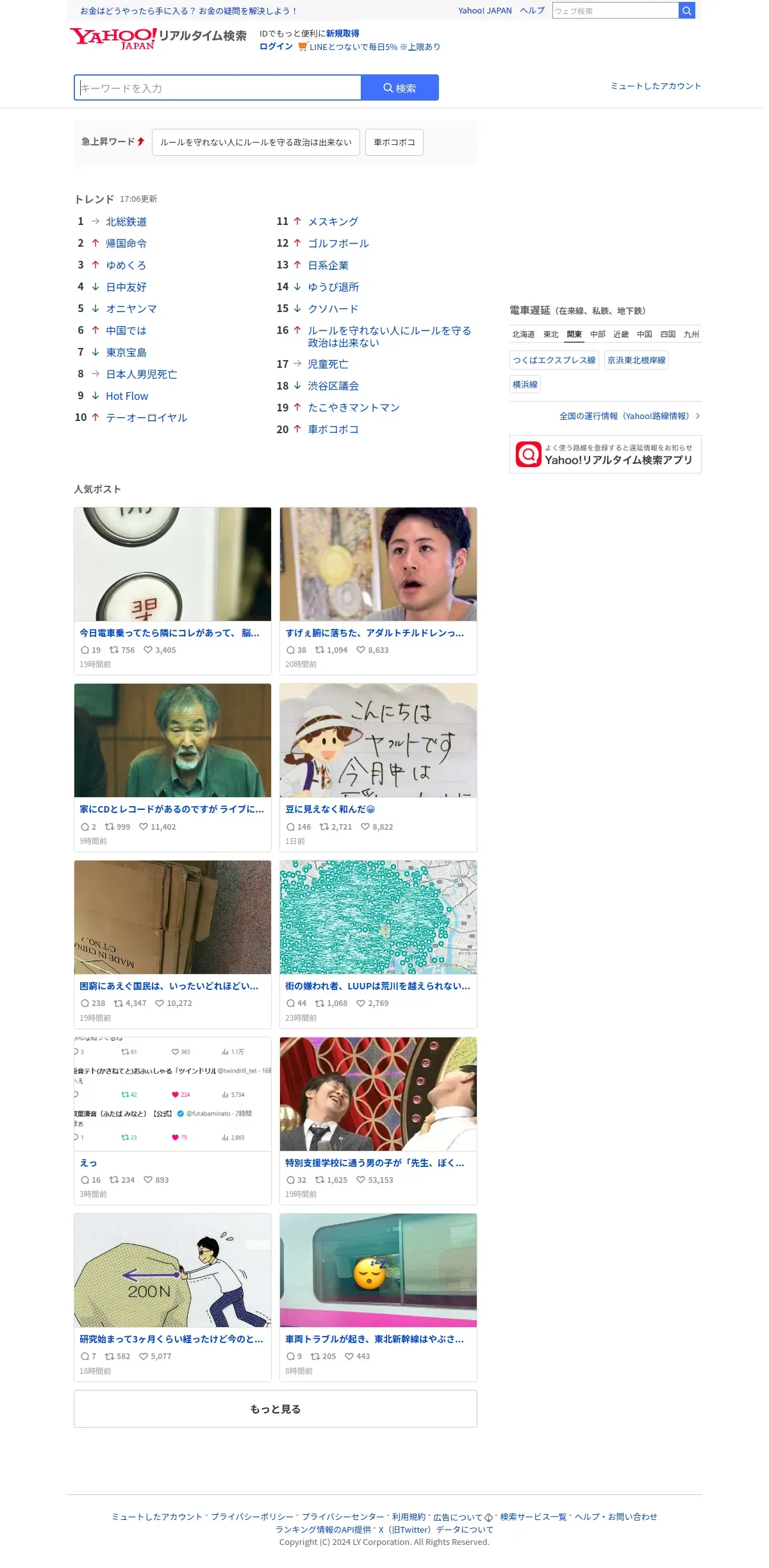Open trend メスキング
The image size is (769, 1568).
click(x=333, y=222)
